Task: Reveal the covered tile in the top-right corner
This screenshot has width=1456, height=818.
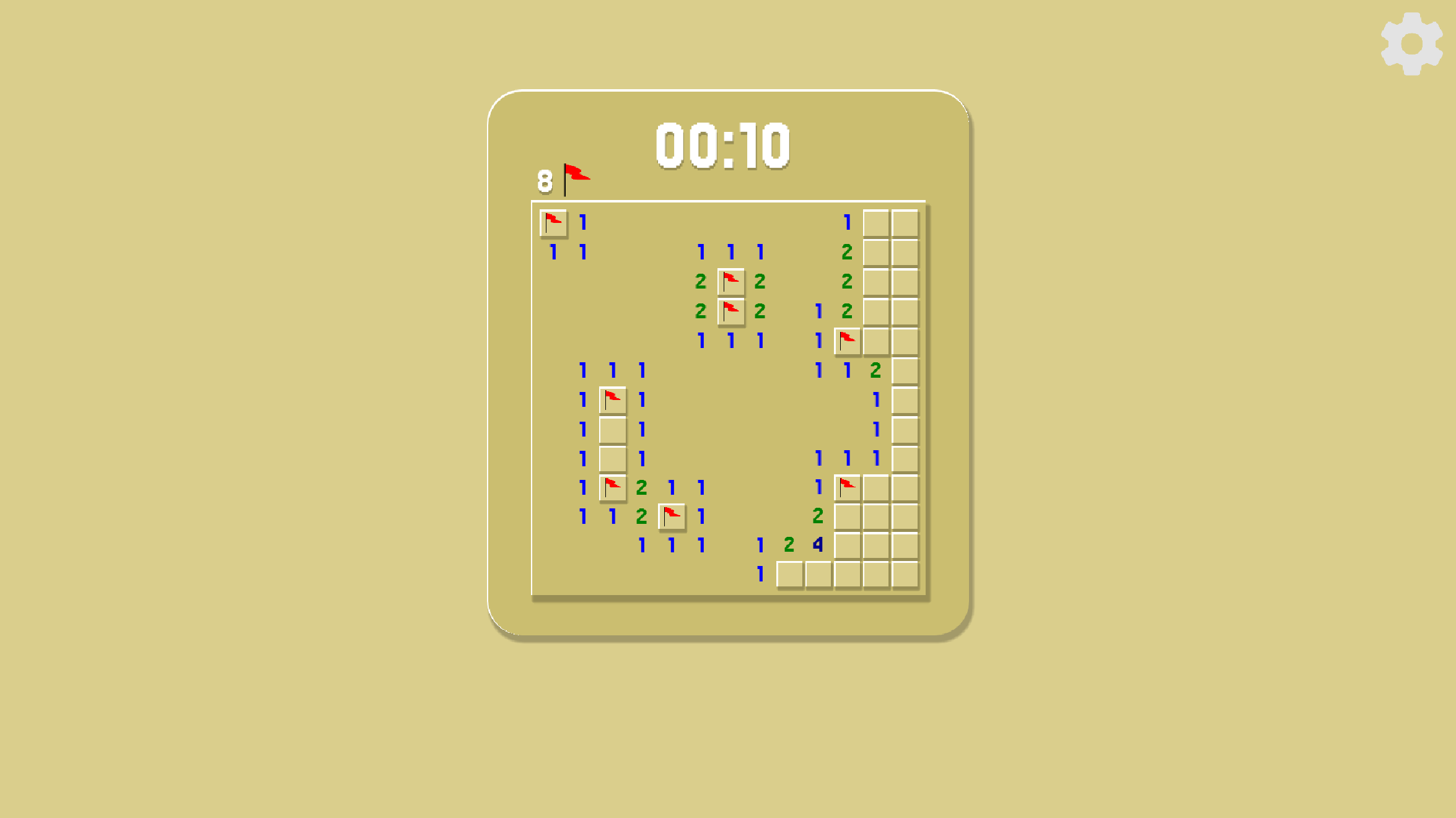Action: (905, 223)
